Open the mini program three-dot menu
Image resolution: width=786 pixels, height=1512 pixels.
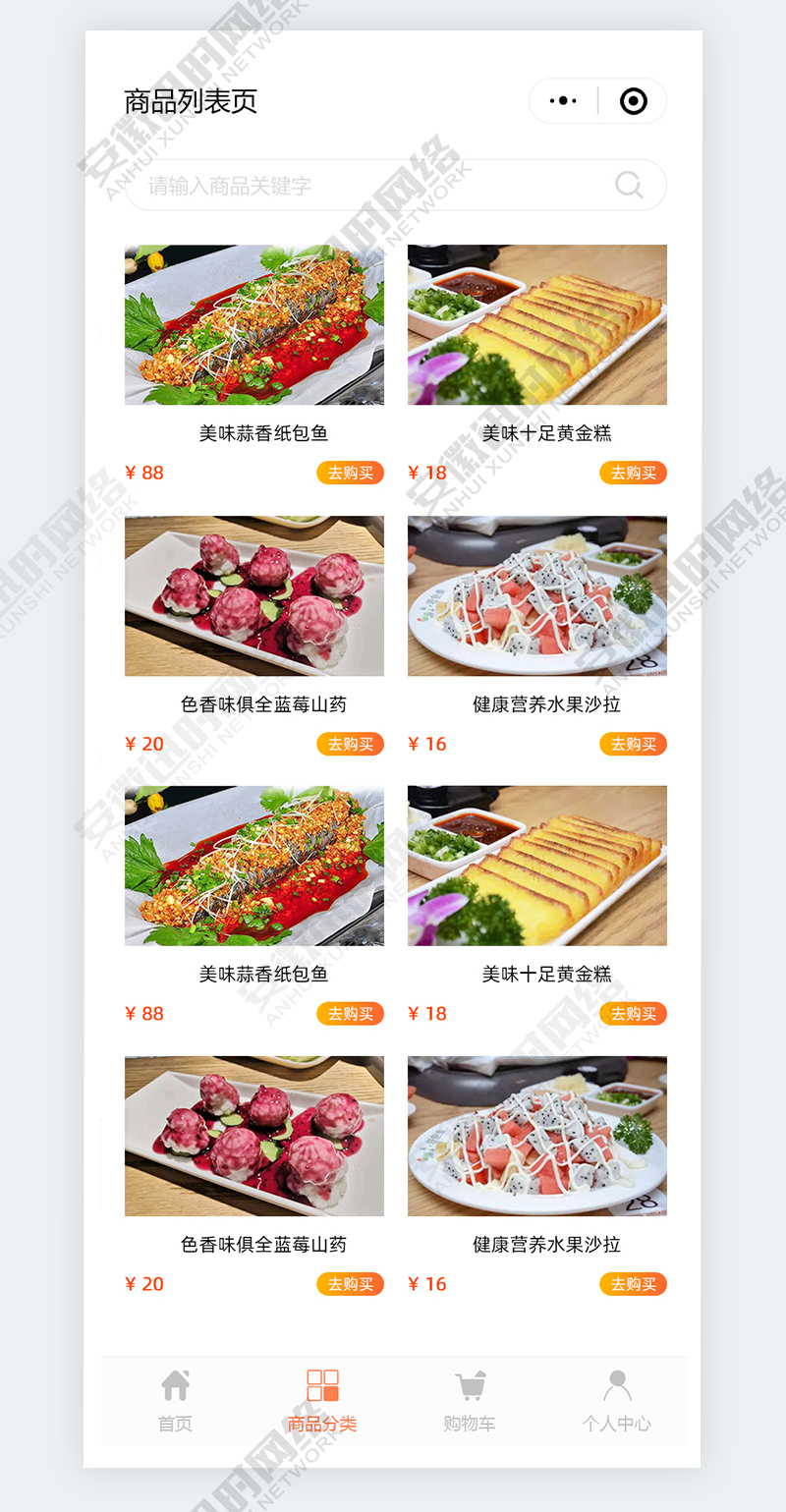click(563, 101)
